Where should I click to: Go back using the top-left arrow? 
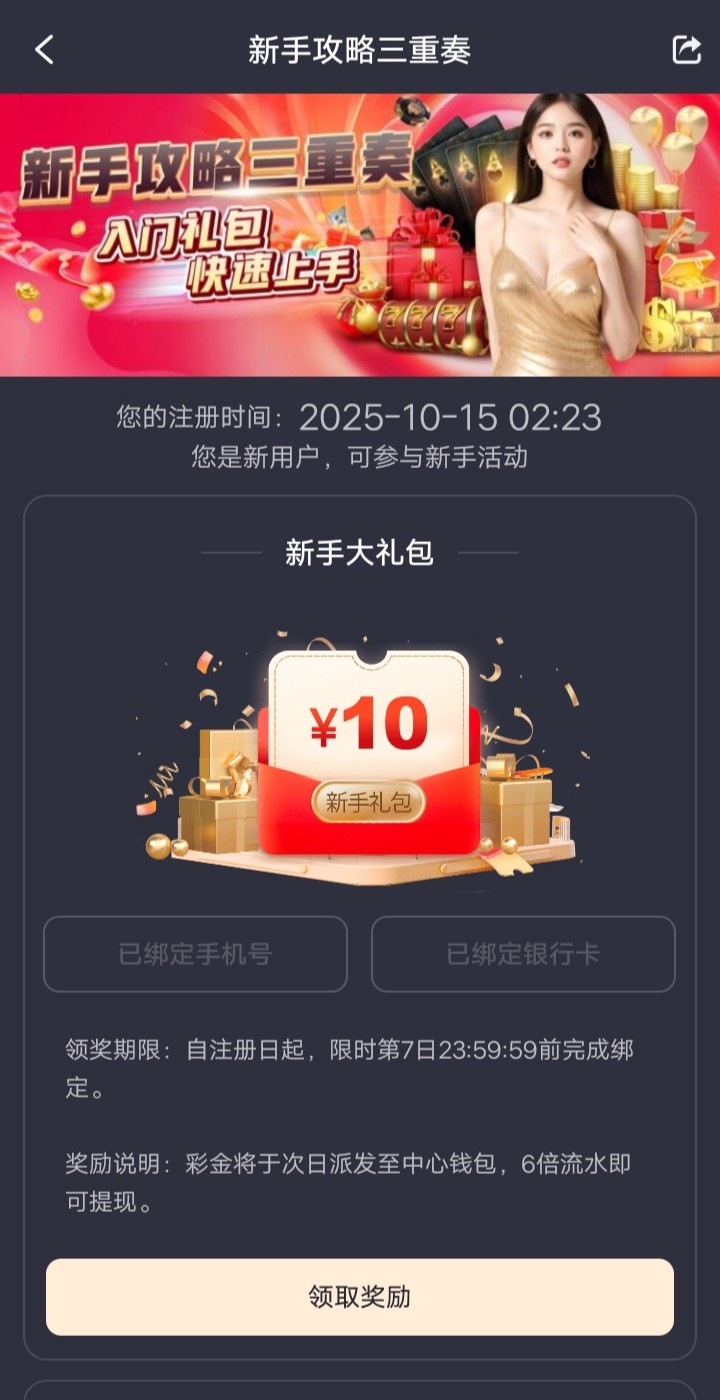(x=44, y=50)
